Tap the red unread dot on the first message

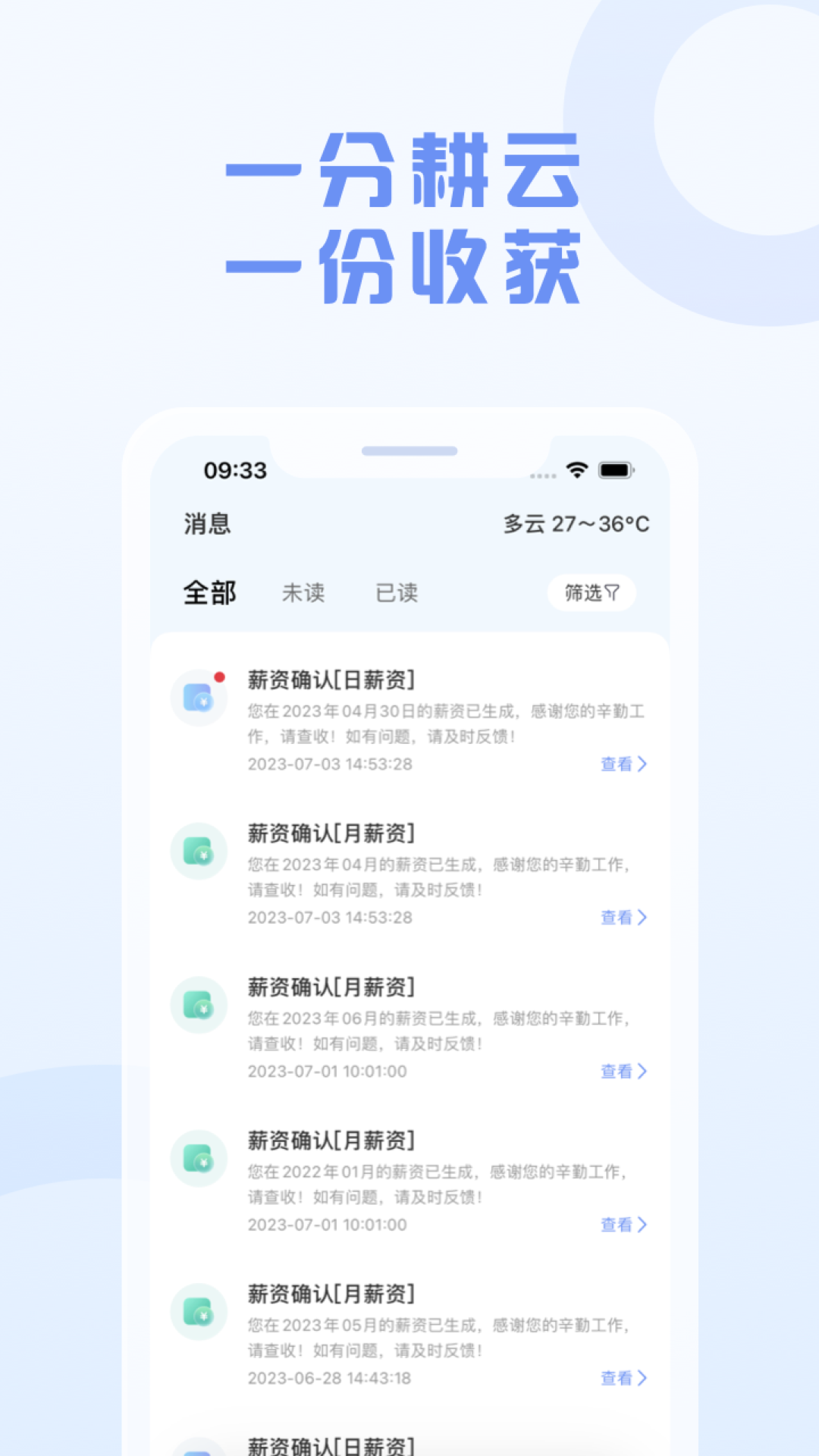click(220, 677)
